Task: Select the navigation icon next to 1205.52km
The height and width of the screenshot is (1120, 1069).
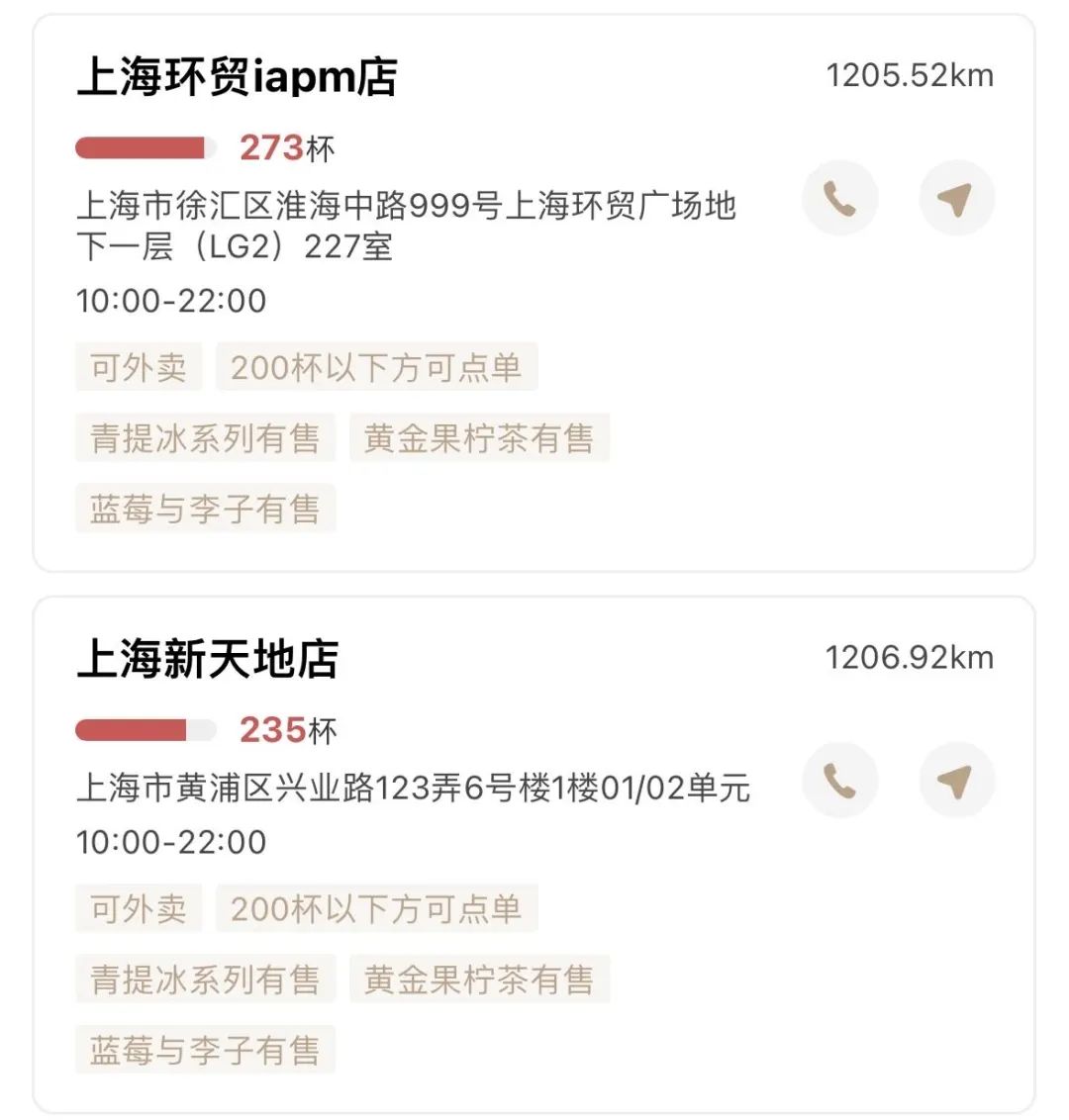Action: 956,198
